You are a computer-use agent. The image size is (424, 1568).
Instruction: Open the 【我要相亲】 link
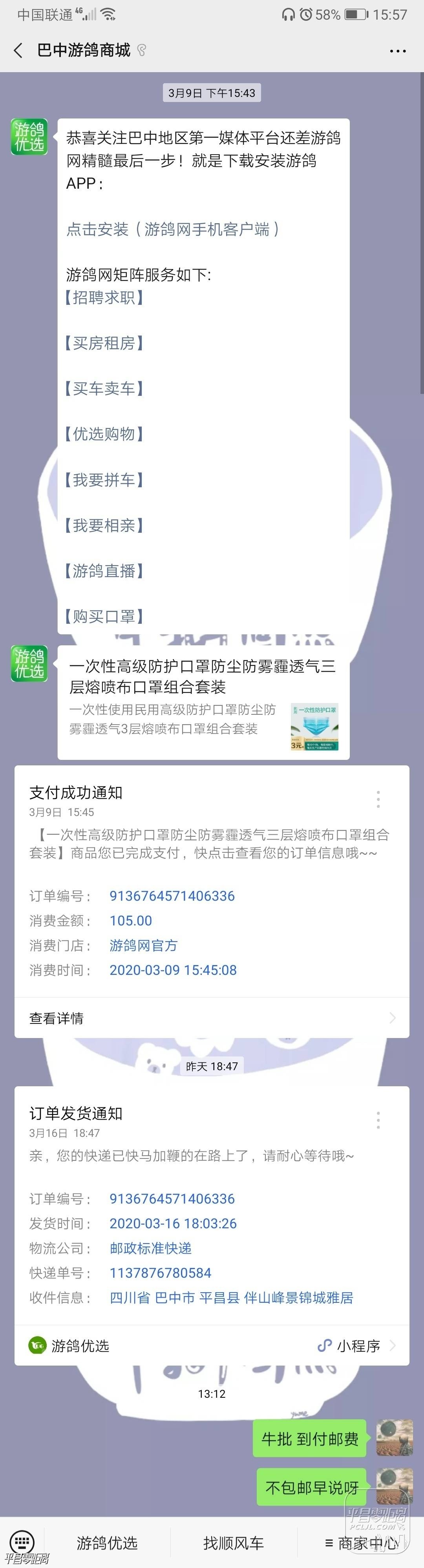104,525
